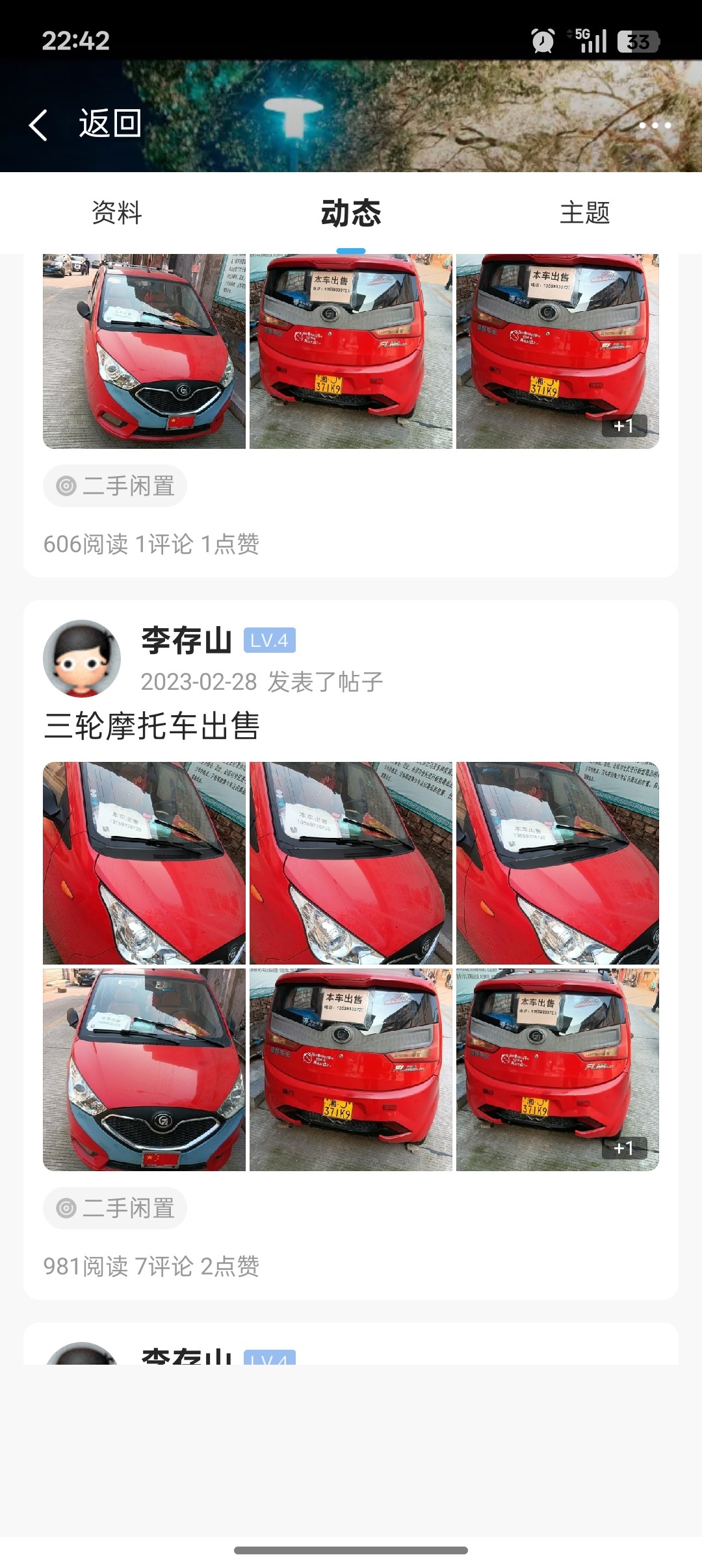Open the +1 photo in the 606阅读 post
Viewport: 702px width, 1568px height.
click(558, 351)
